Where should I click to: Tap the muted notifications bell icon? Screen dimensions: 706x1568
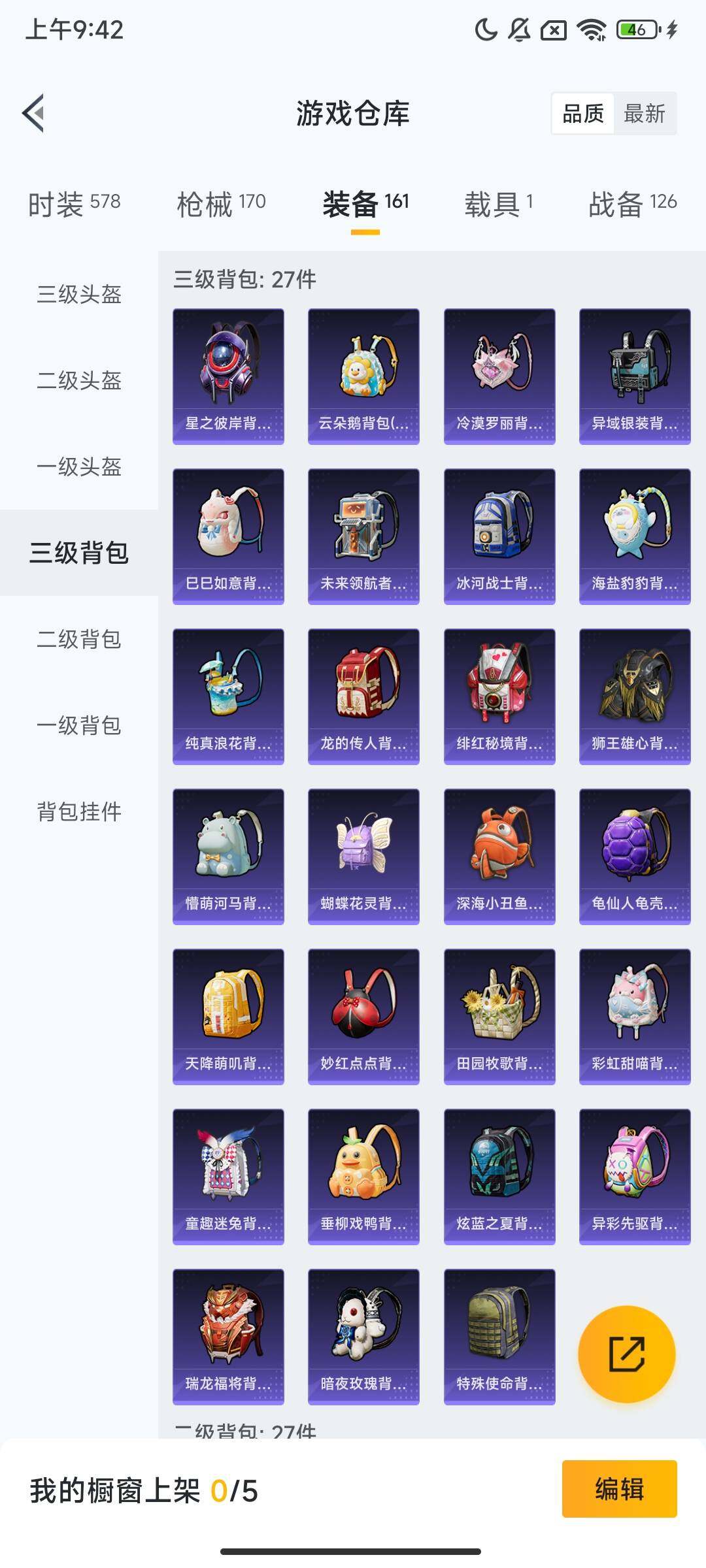click(x=518, y=29)
